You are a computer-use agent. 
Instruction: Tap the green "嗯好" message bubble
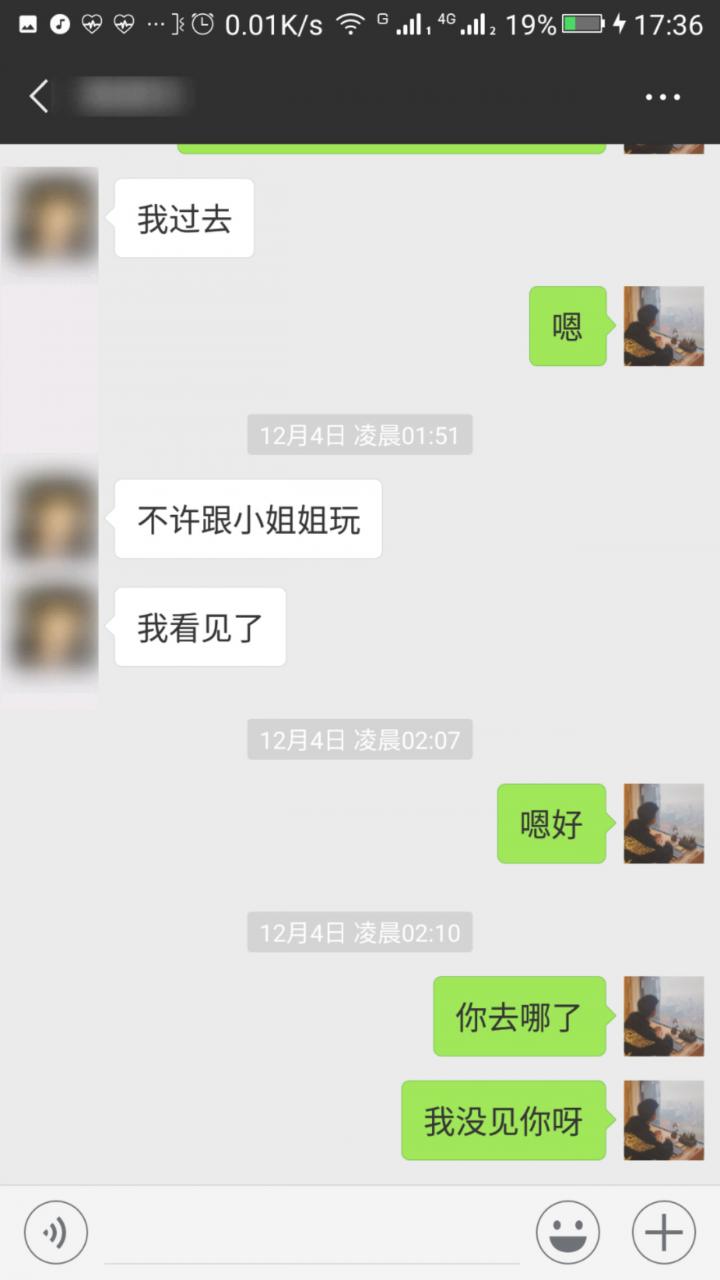(551, 824)
